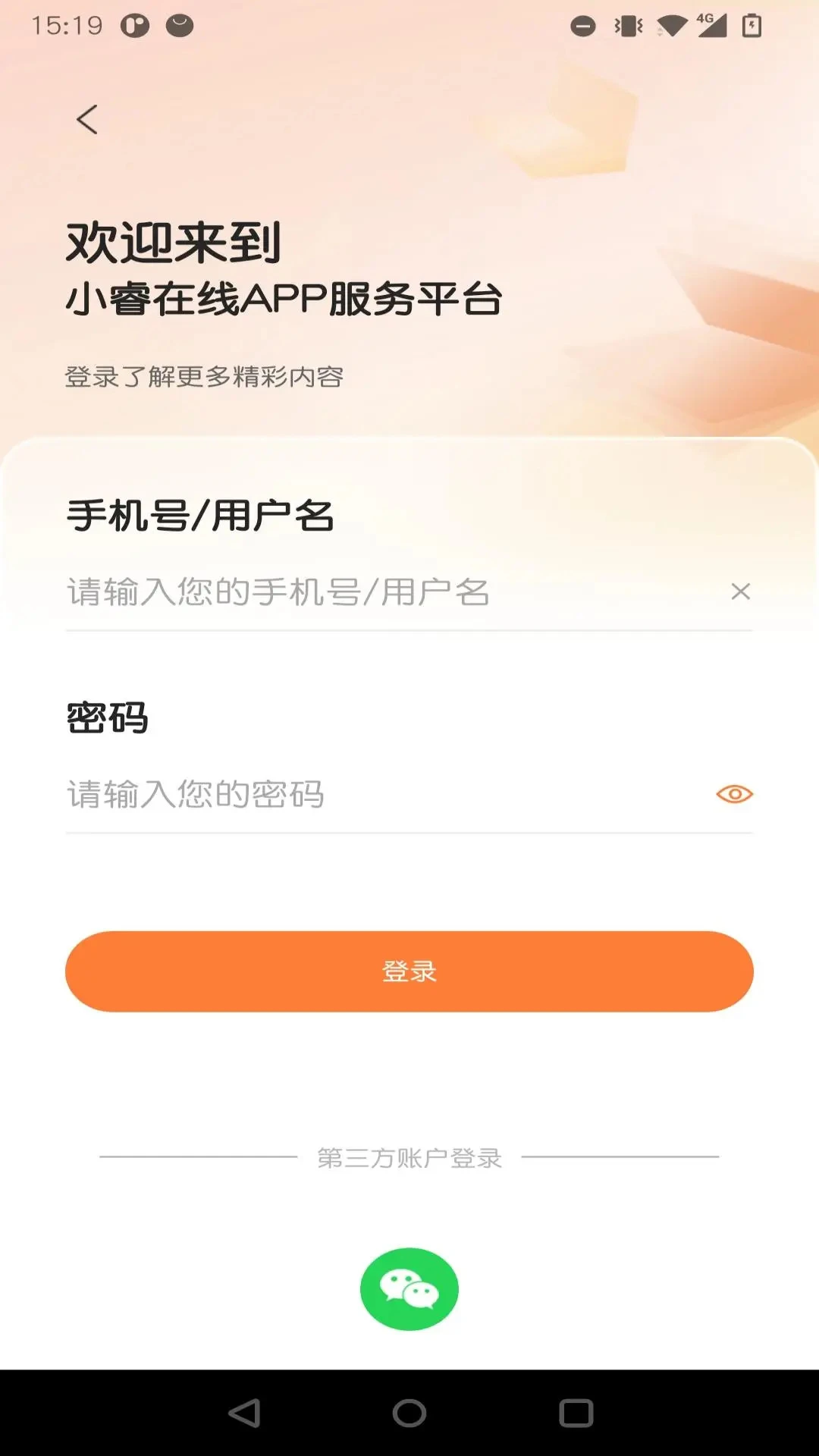
Task: Go back using the top-left arrow
Action: click(87, 119)
